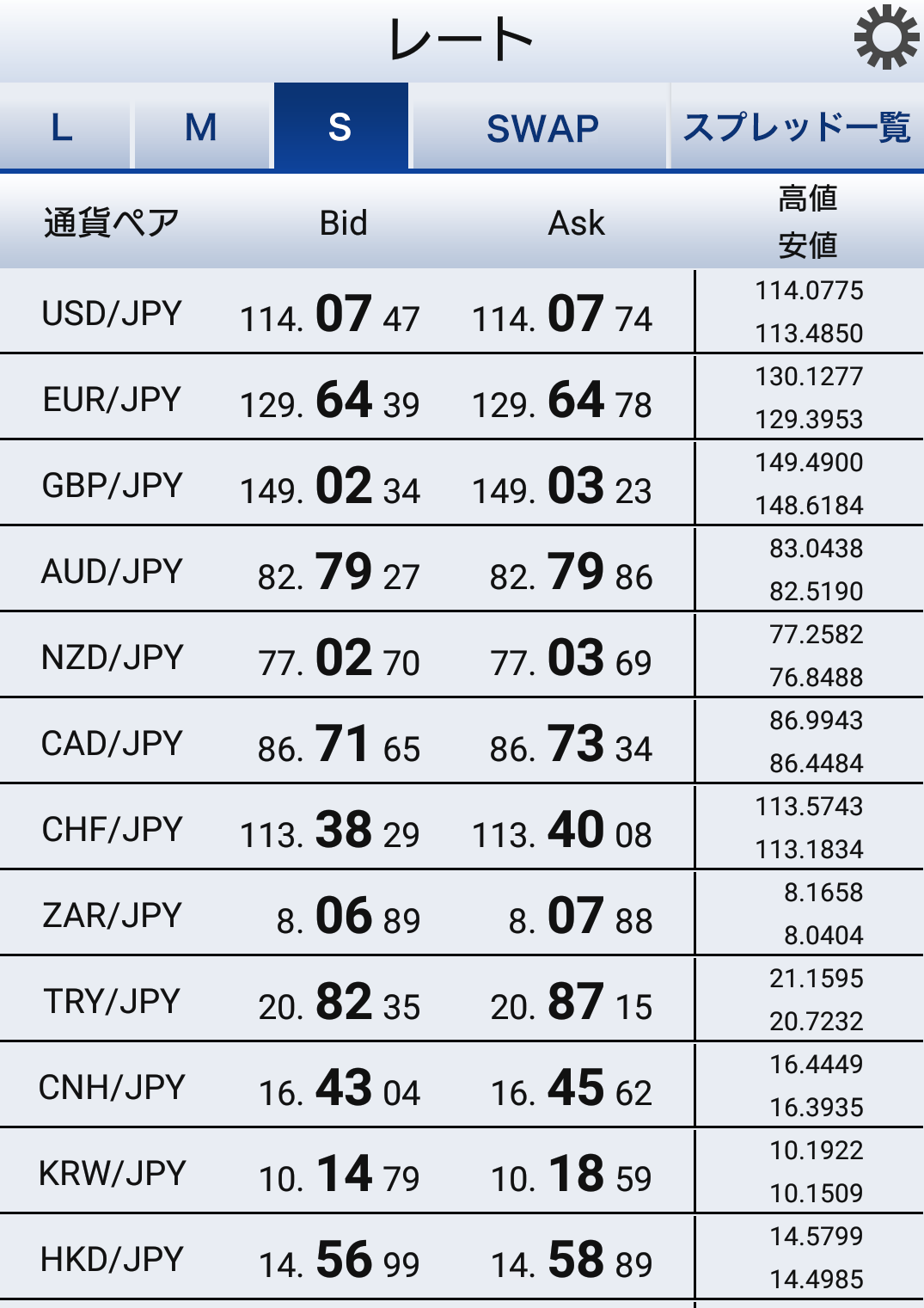Switch to the M size tab

pyautogui.click(x=201, y=127)
